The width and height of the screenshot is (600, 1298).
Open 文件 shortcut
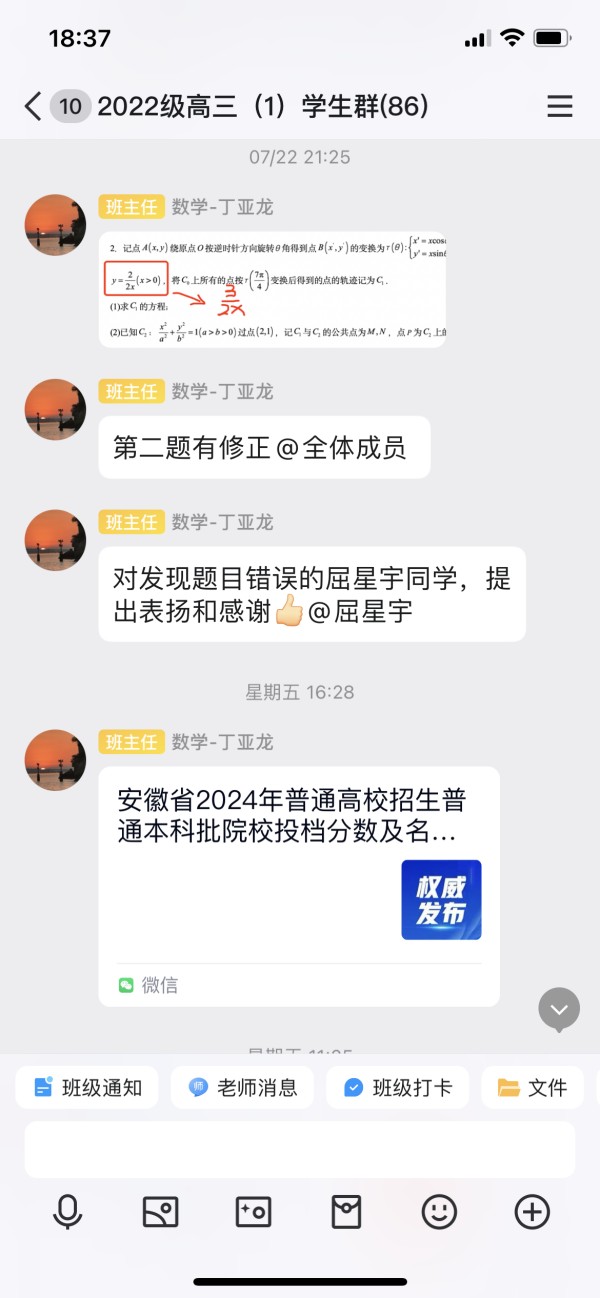532,1087
